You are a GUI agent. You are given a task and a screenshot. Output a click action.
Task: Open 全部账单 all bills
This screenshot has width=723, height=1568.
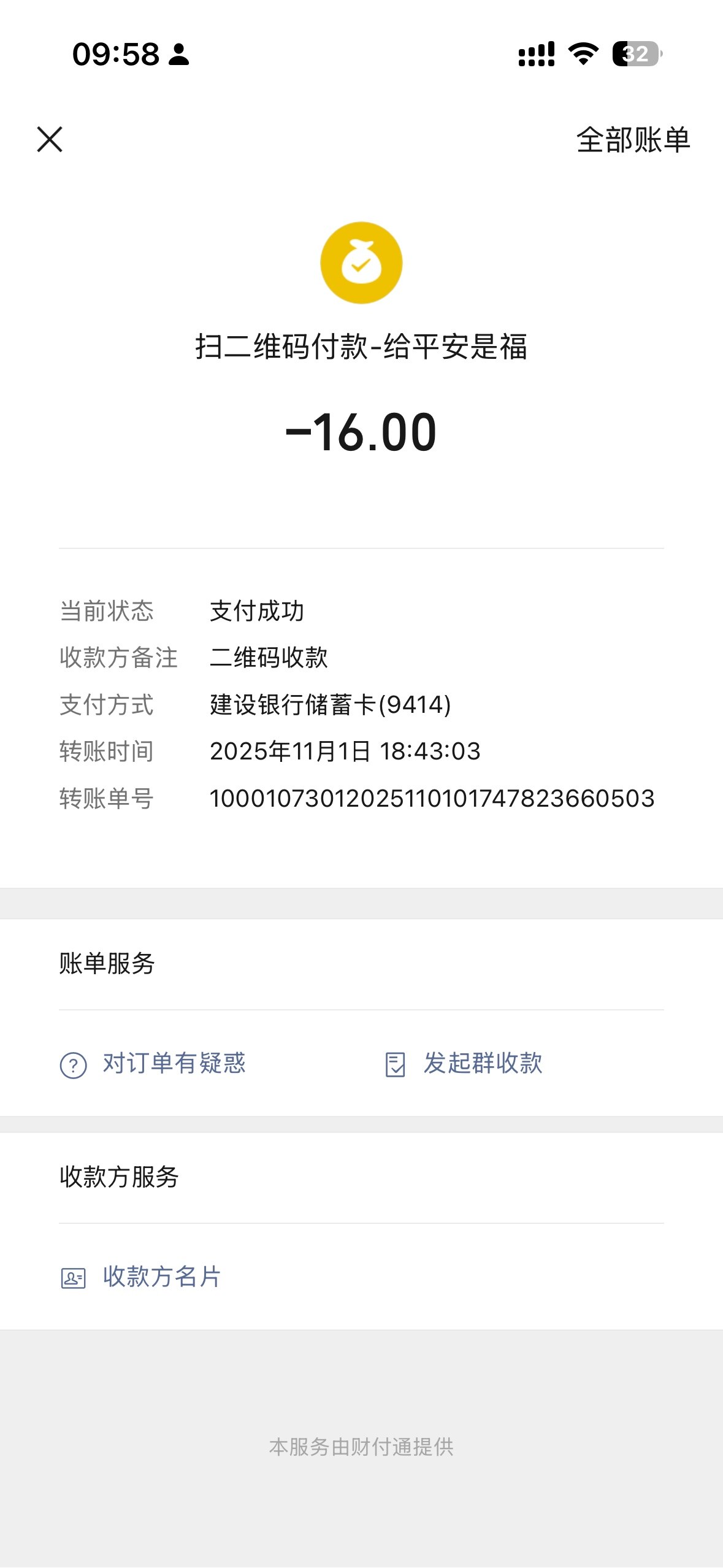click(633, 140)
